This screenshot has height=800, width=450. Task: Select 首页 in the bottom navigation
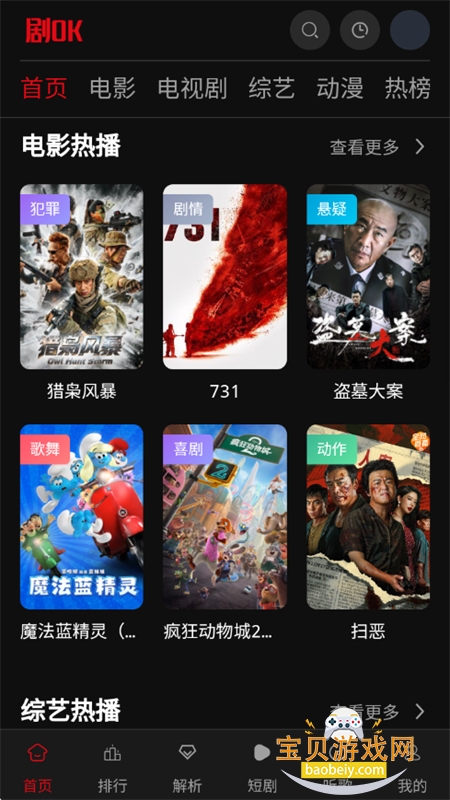(38, 767)
